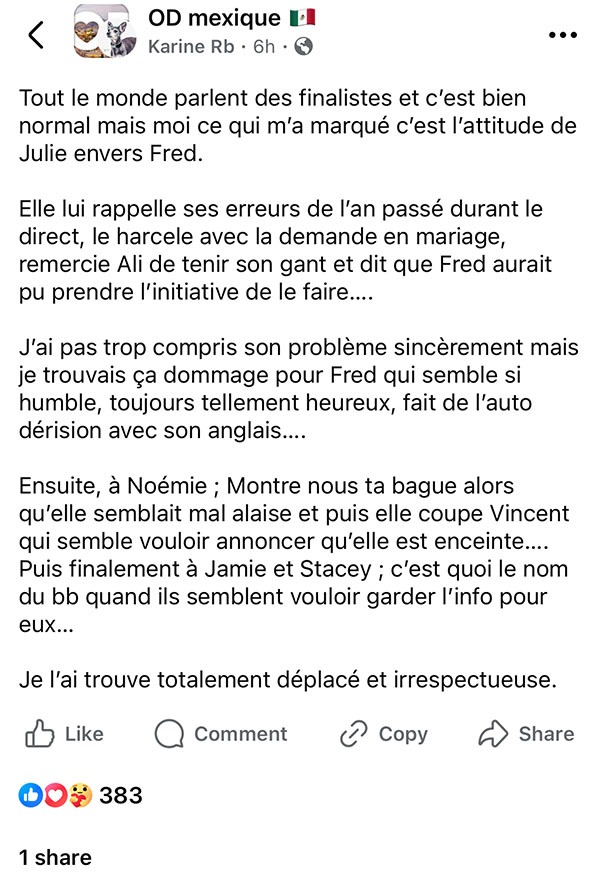Viewport: 600px width, 888px height.
Task: Like this post
Action: pos(64,734)
